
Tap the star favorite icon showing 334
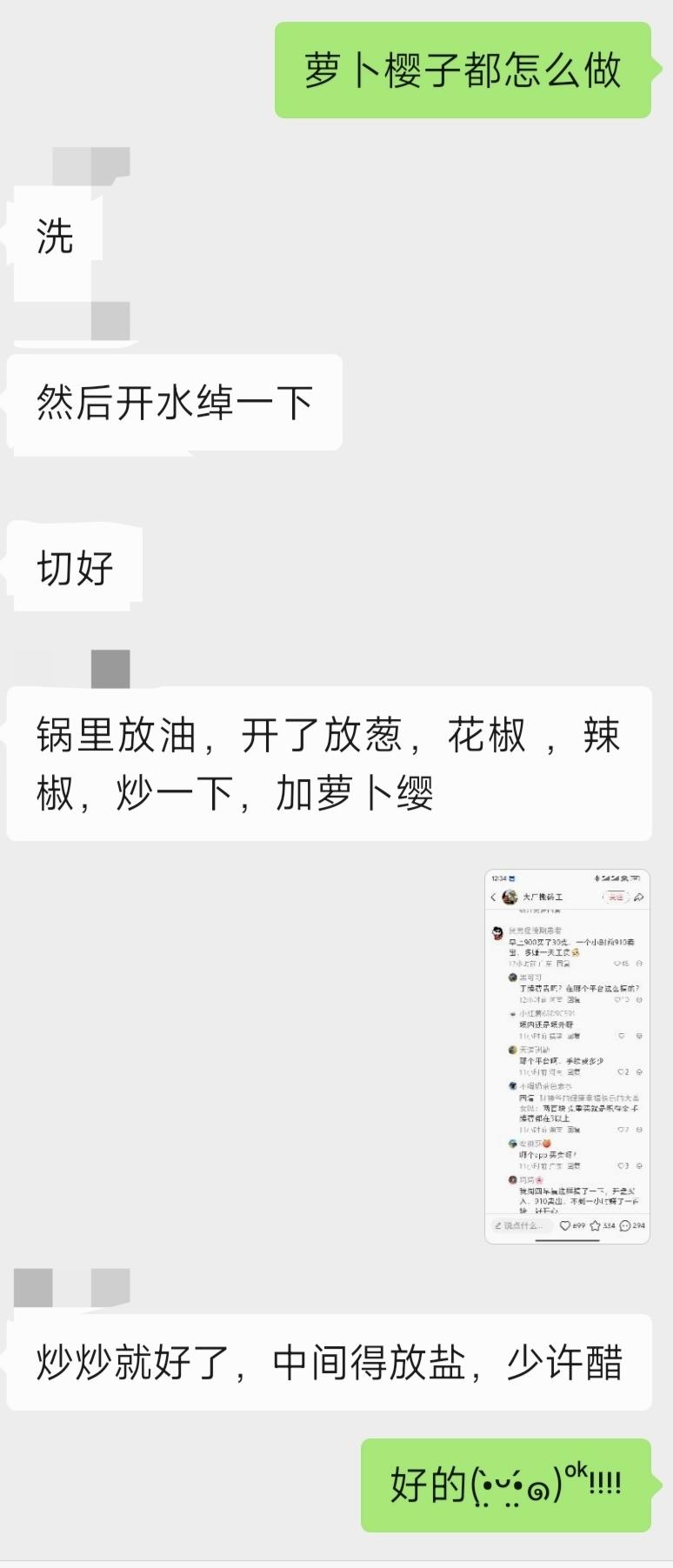point(596,1225)
